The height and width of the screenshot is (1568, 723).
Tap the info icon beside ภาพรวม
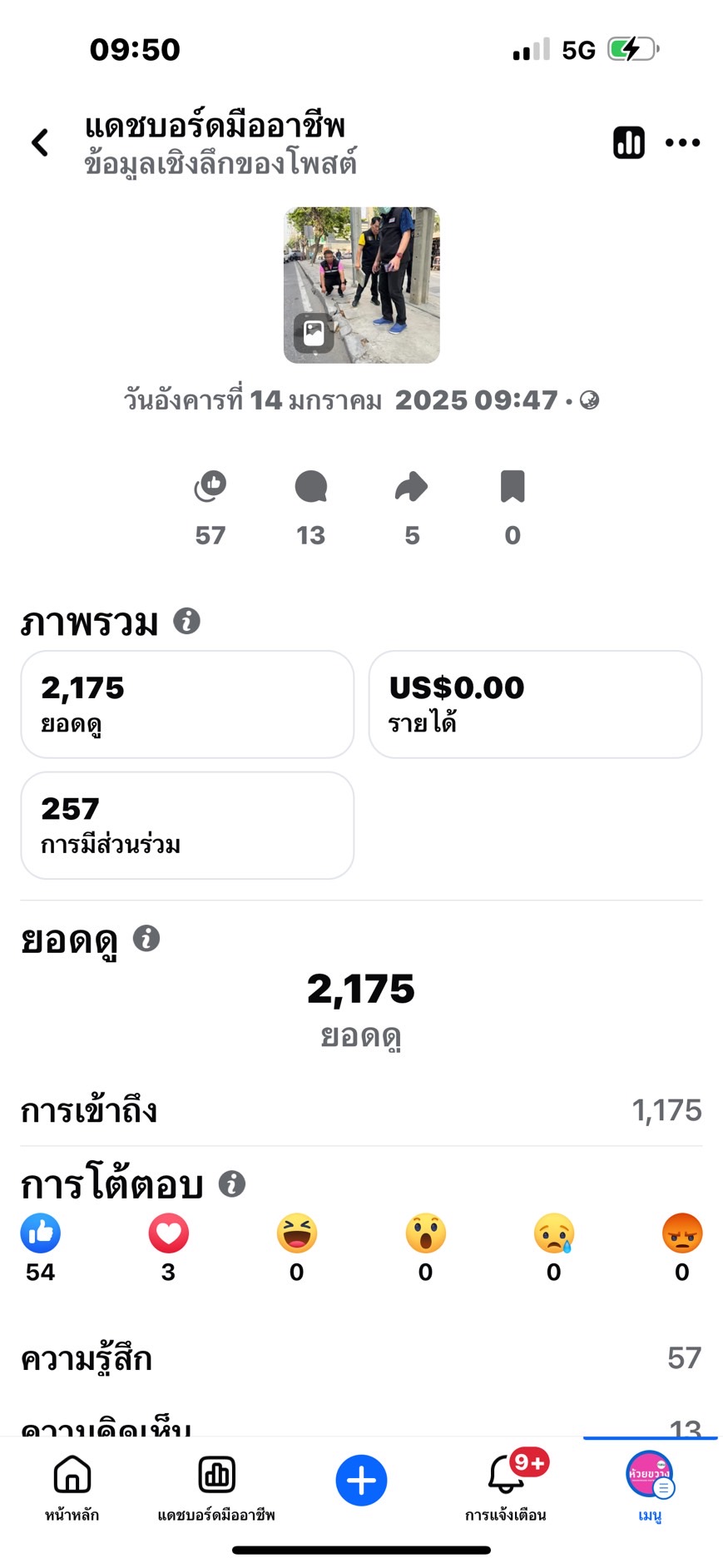click(186, 621)
